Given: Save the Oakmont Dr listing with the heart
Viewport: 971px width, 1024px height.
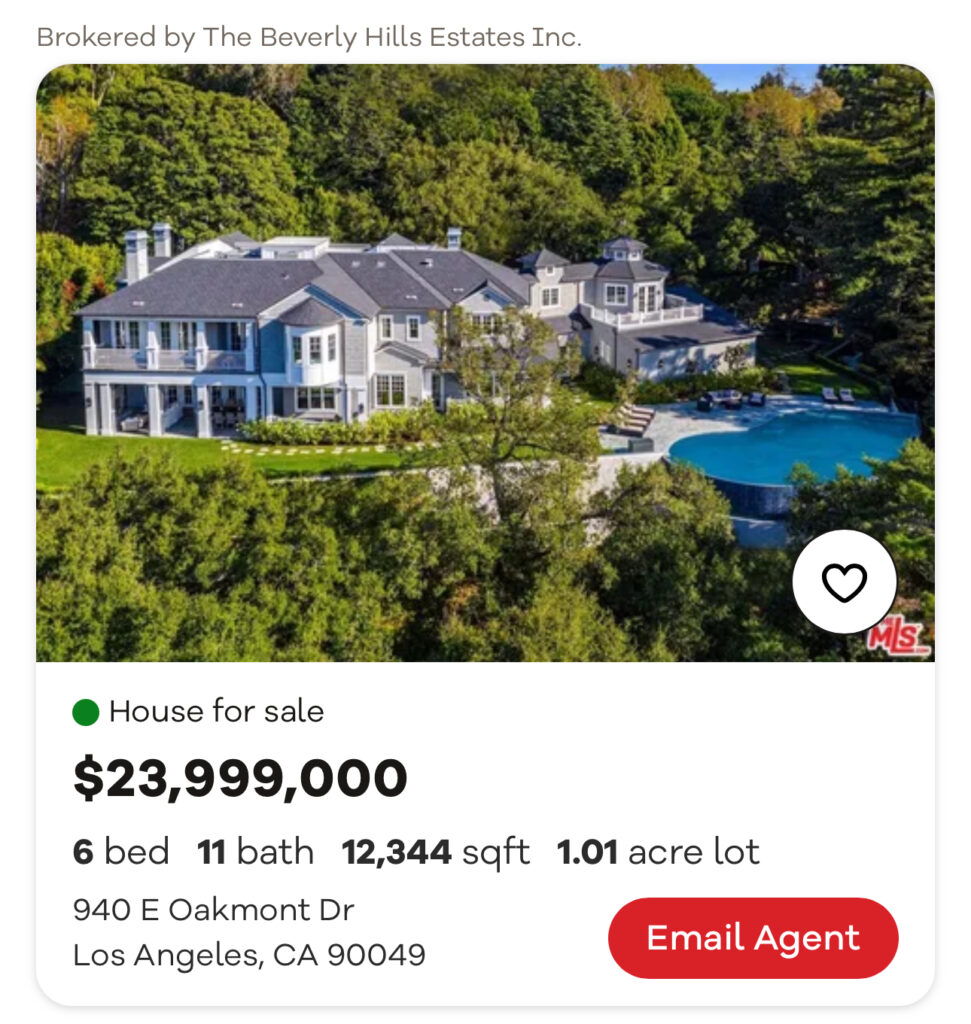Looking at the screenshot, I should tap(844, 582).
